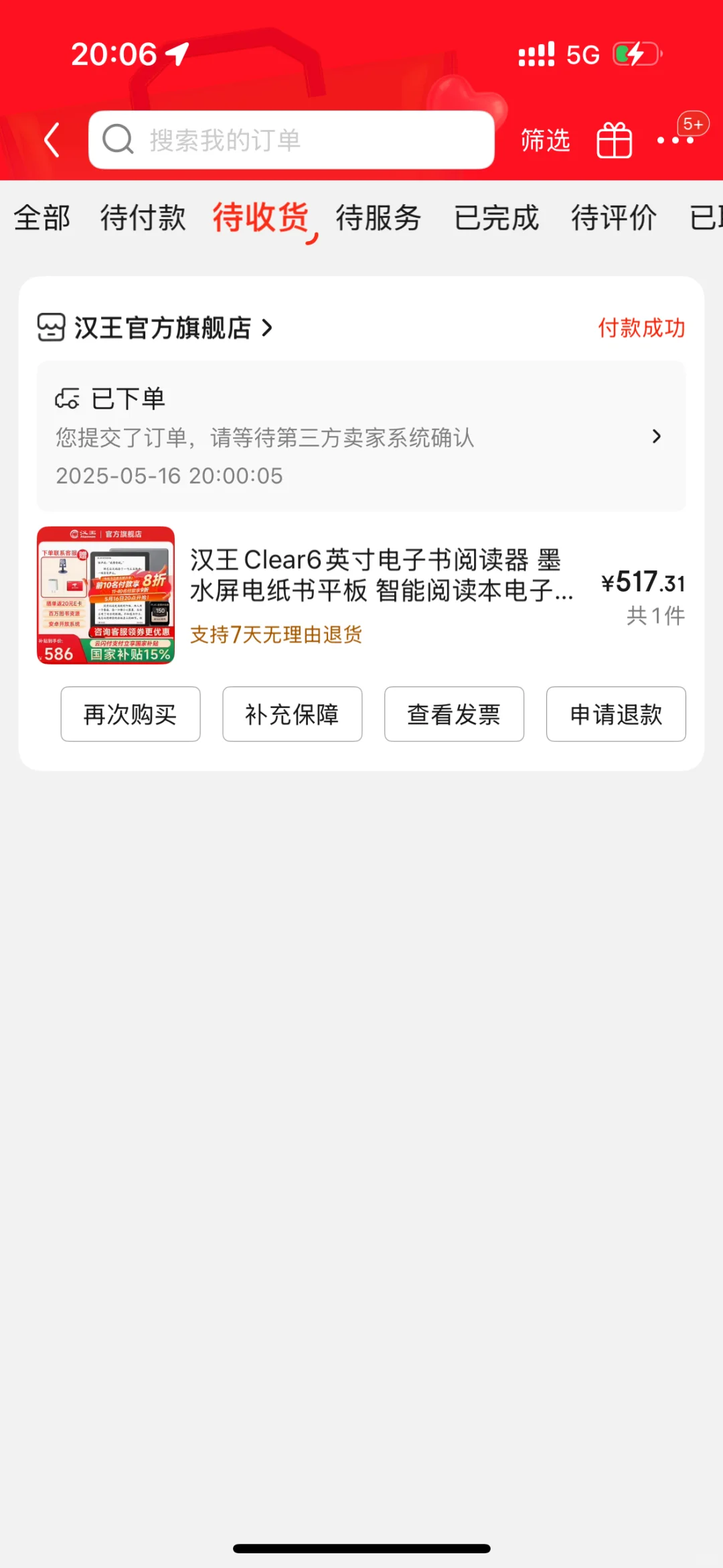
Task: Open the 待评价 tab
Action: pyautogui.click(x=613, y=218)
